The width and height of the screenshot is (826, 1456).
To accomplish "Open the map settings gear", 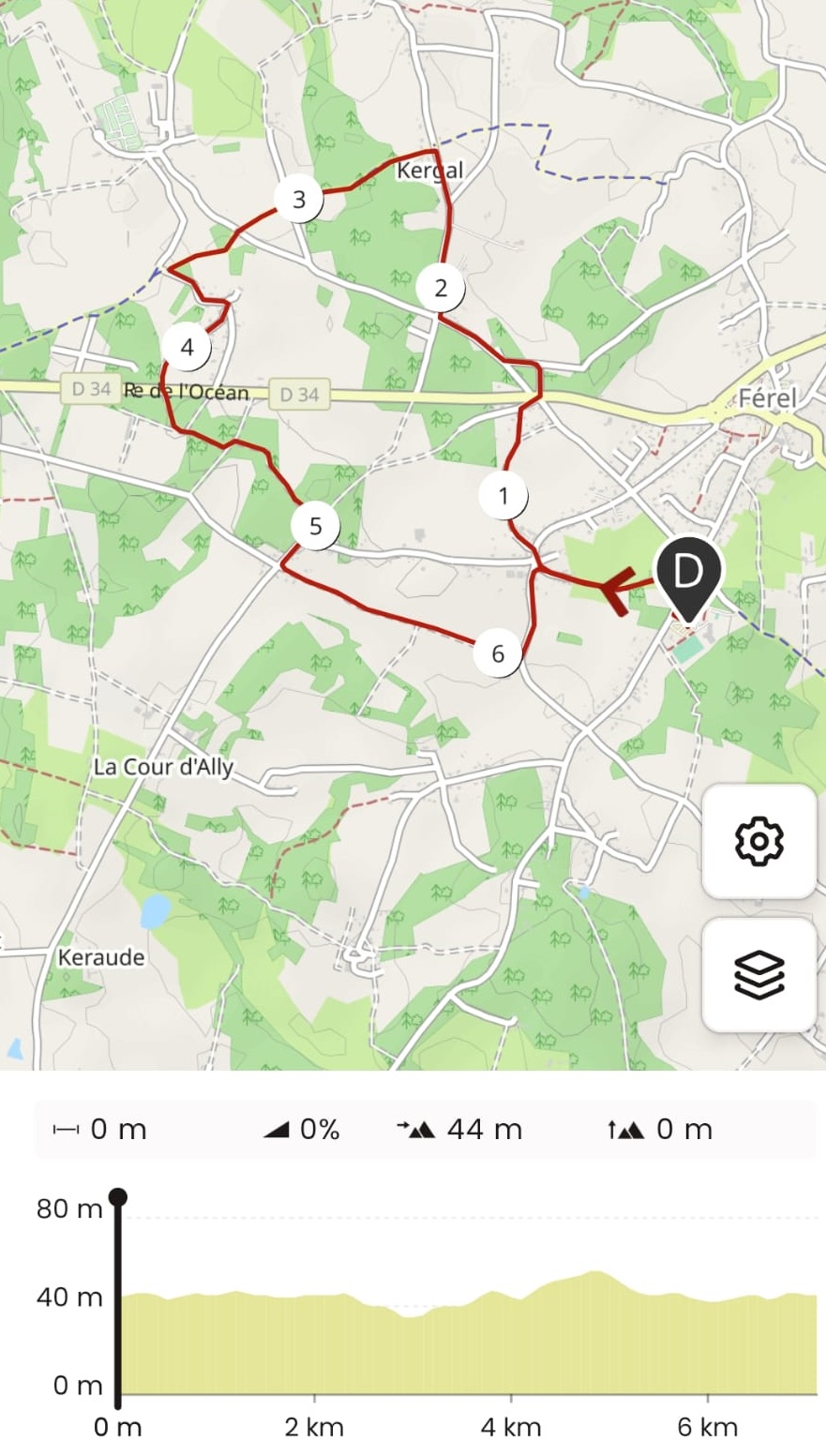I will tap(758, 841).
